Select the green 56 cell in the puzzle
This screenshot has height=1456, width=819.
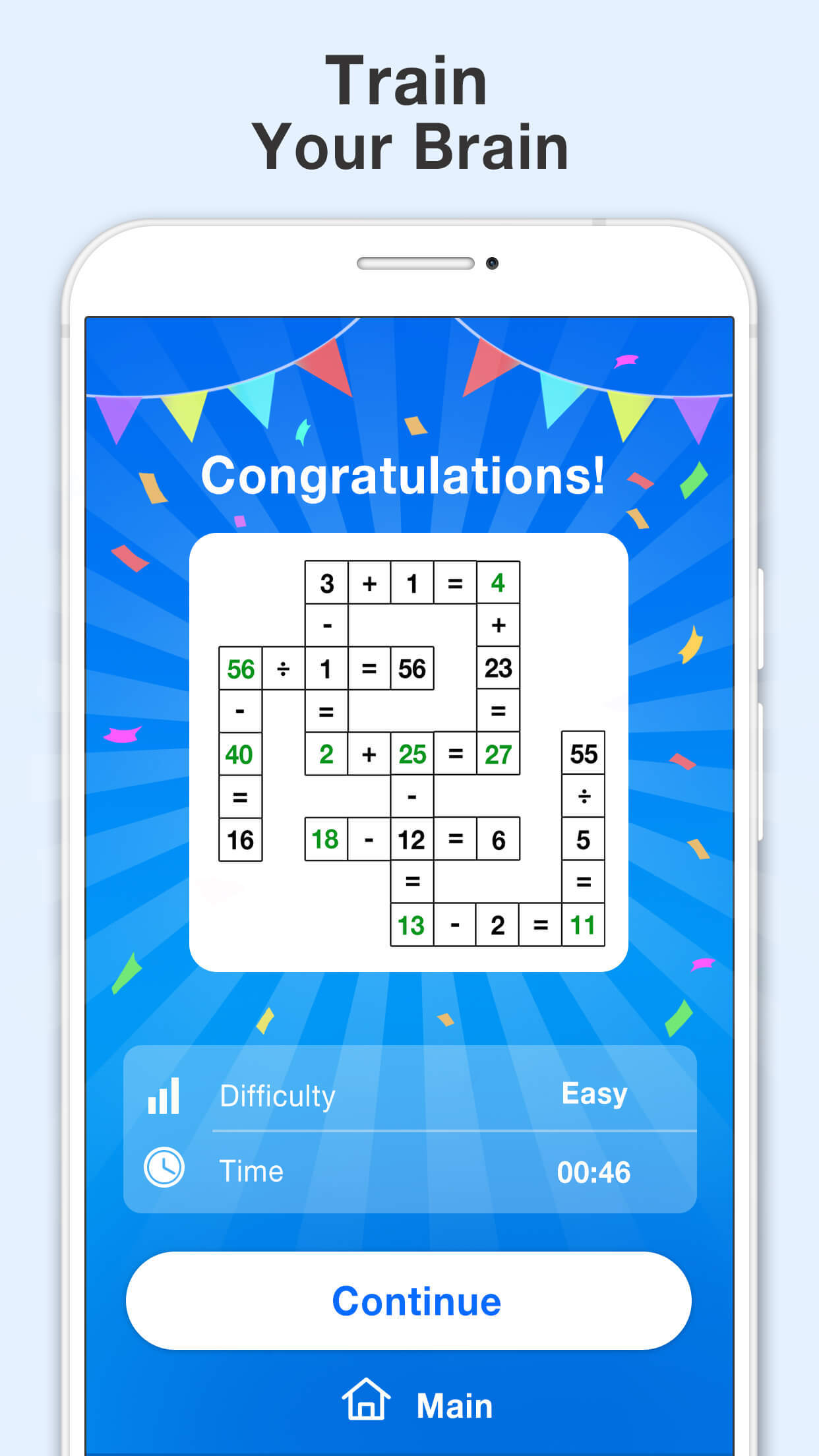[x=240, y=668]
